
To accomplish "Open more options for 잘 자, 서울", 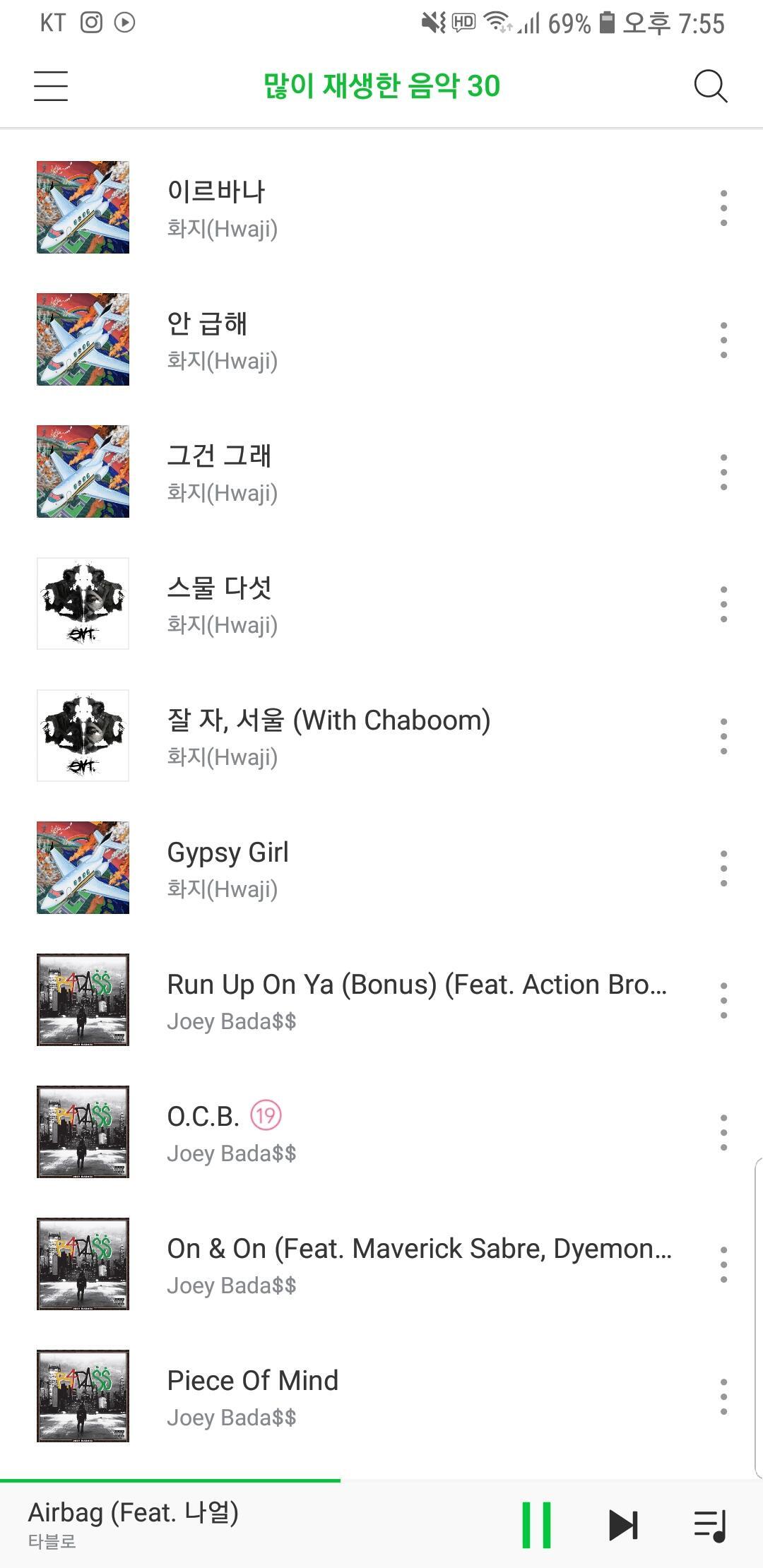I will point(723,736).
